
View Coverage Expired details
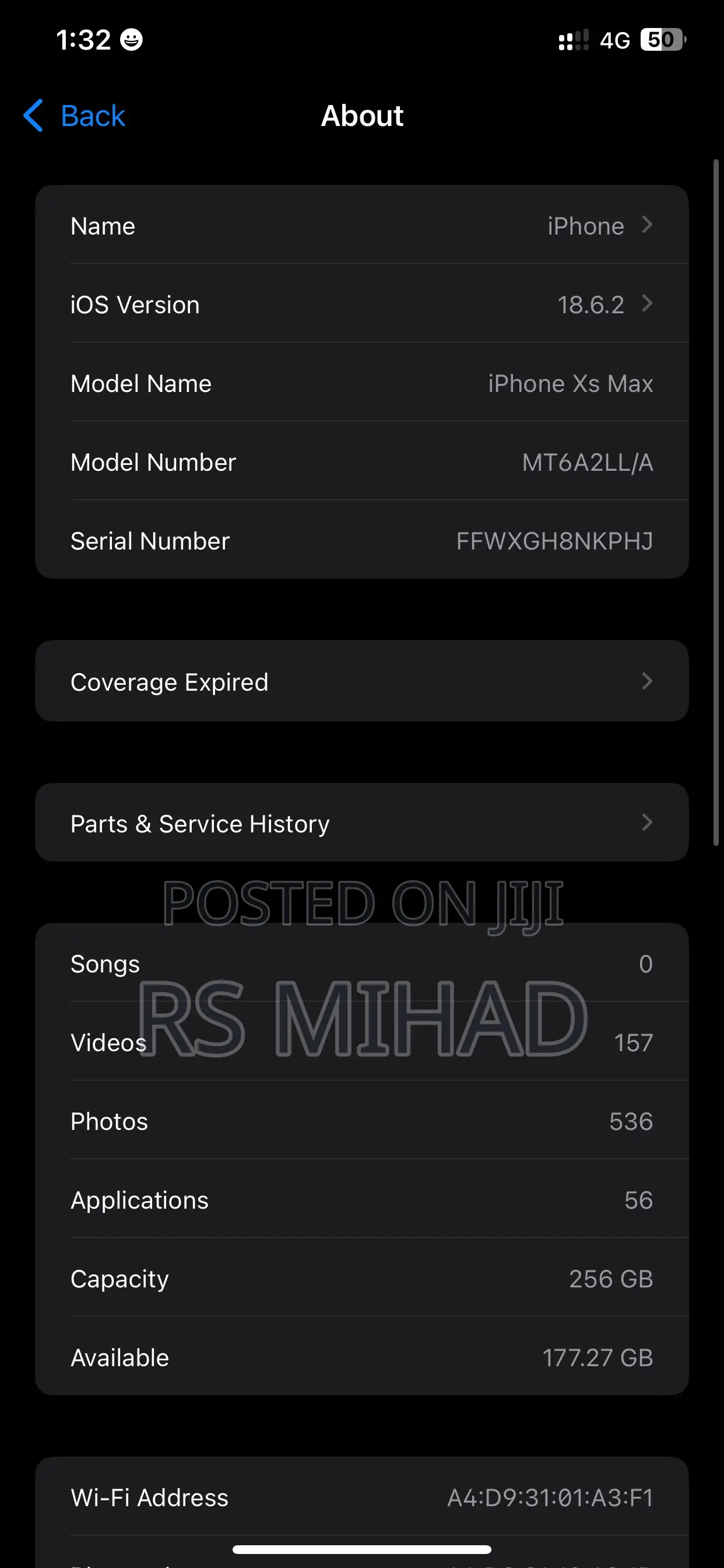(x=361, y=681)
